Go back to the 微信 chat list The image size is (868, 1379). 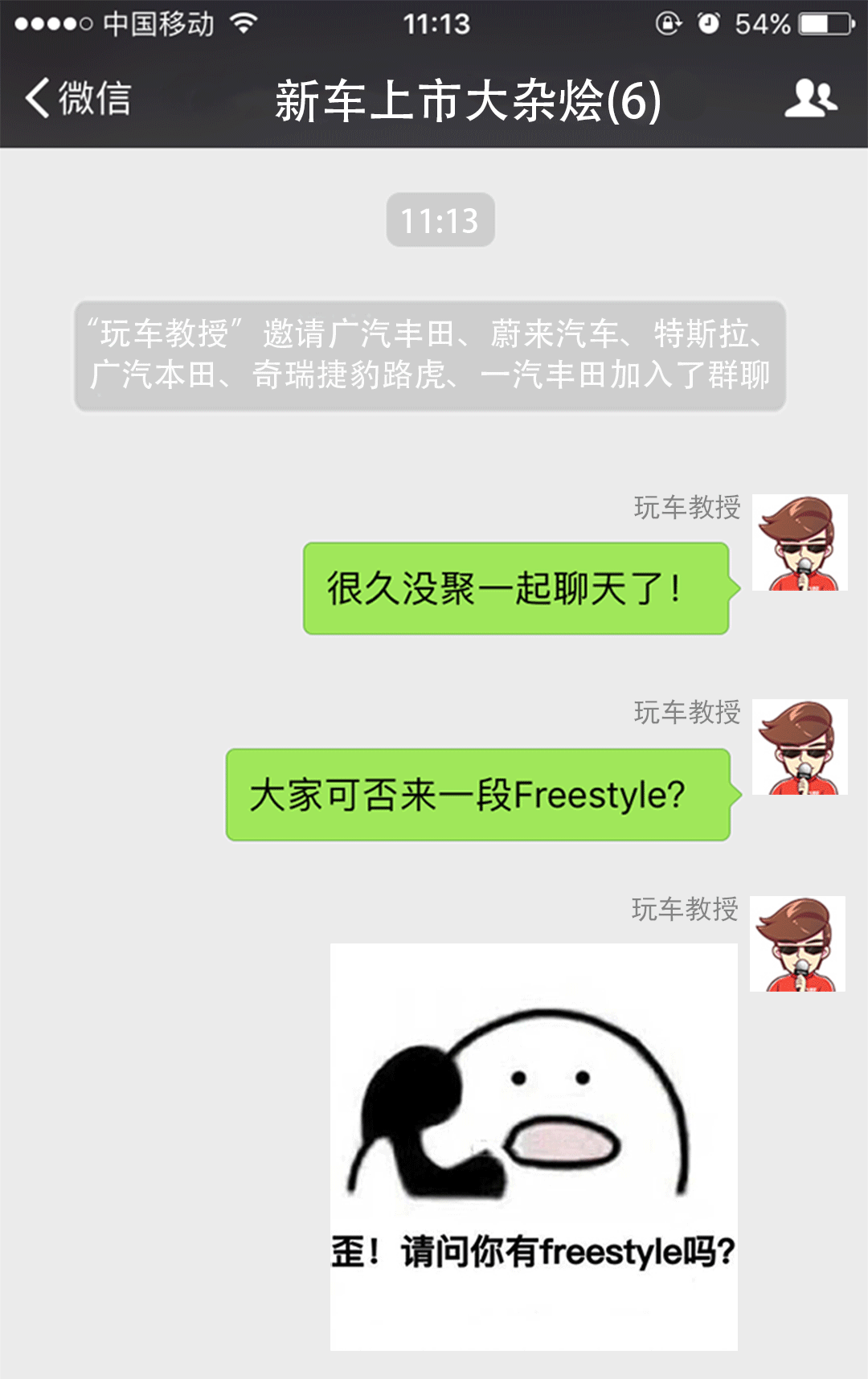[77, 99]
